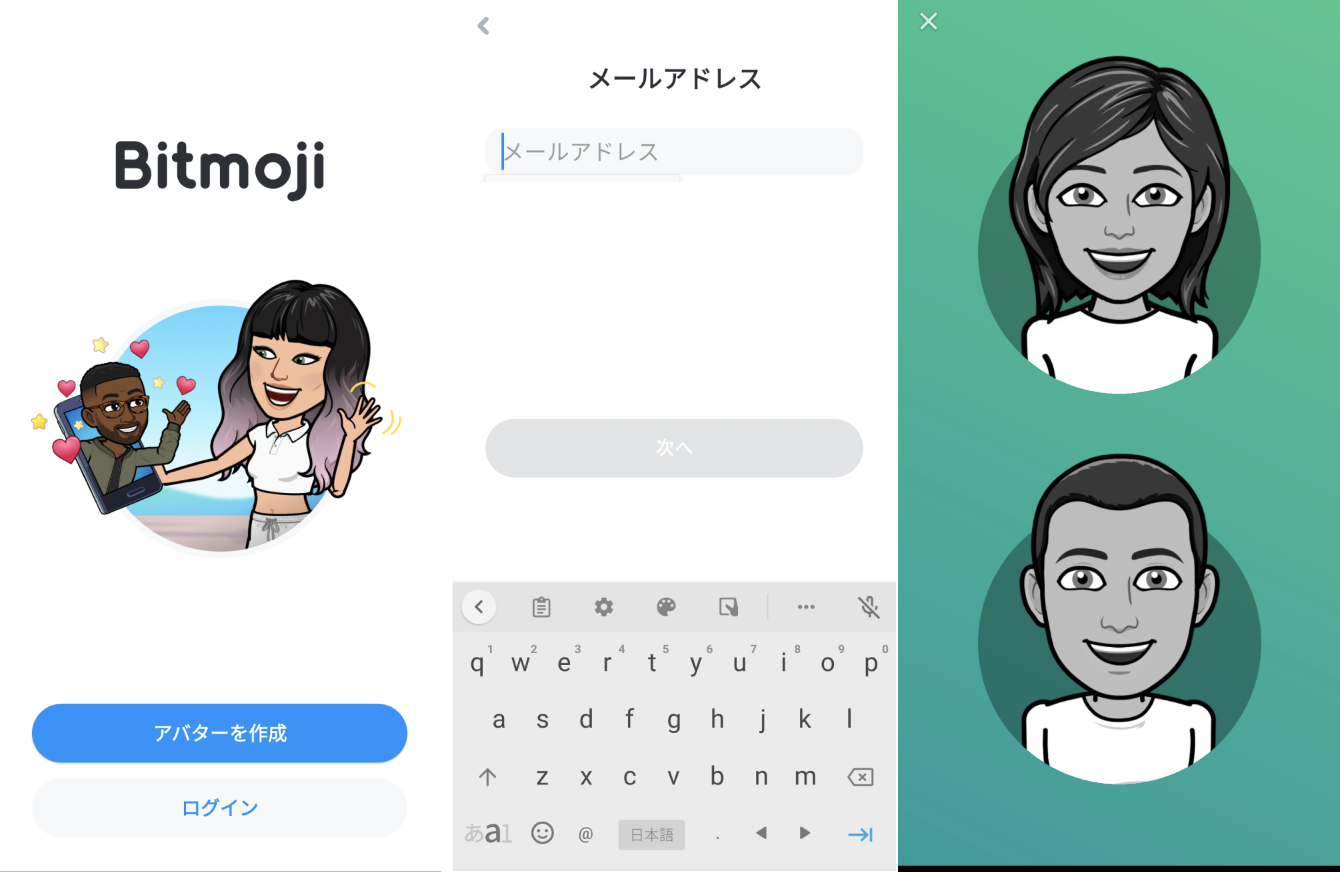This screenshot has width=1340, height=872.
Task: Close the avatar selection screen
Action: click(929, 21)
